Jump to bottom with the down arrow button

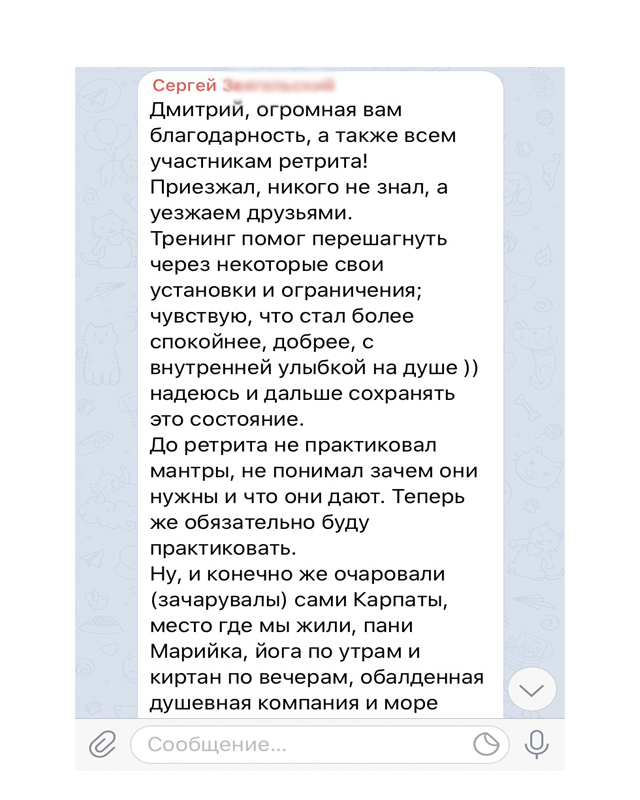(x=531, y=690)
